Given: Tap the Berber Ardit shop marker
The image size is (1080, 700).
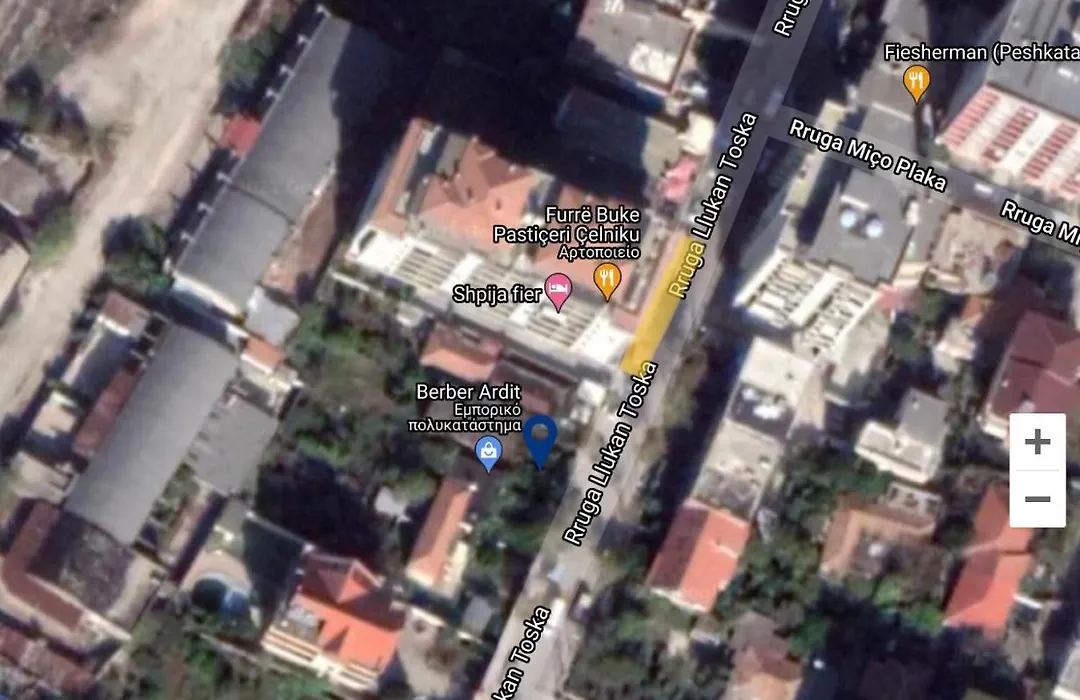Looking at the screenshot, I should (x=488, y=454).
